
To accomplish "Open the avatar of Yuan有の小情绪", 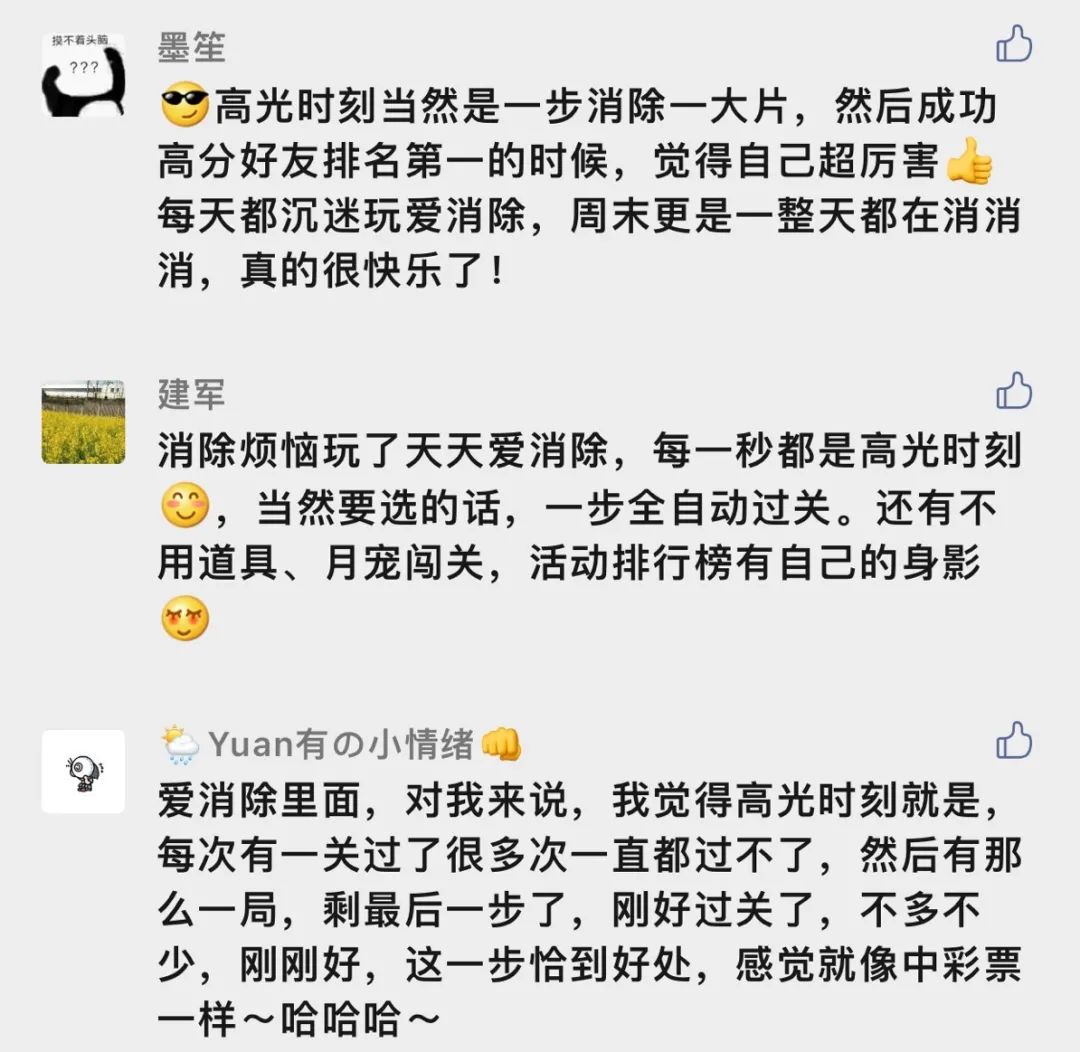I will tap(83, 771).
